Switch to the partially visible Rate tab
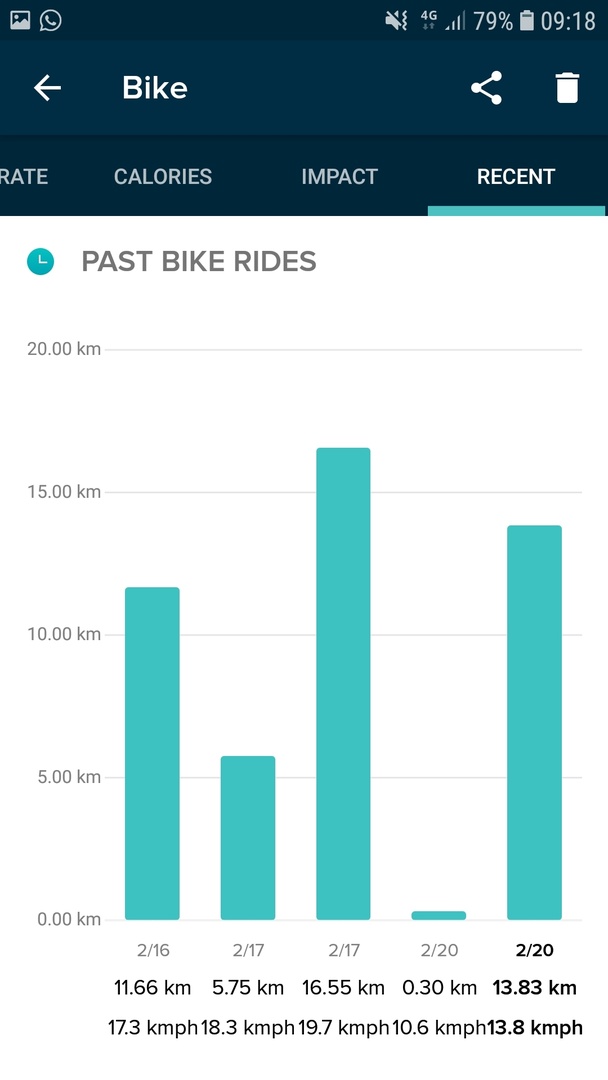This screenshot has height=1080, width=608. click(x=24, y=177)
